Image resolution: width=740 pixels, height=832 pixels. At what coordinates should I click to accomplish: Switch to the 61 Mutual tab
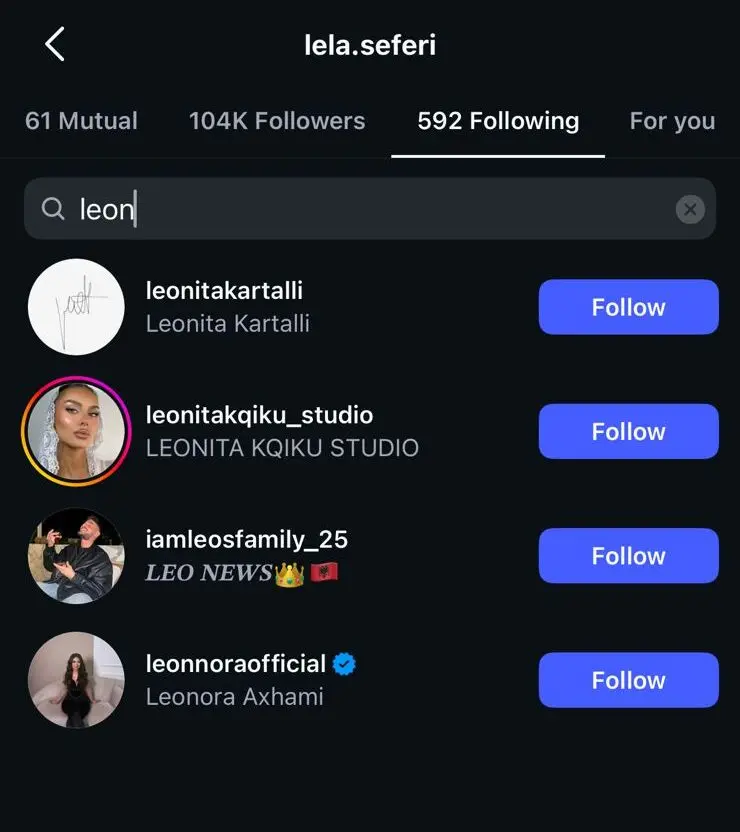coord(81,121)
